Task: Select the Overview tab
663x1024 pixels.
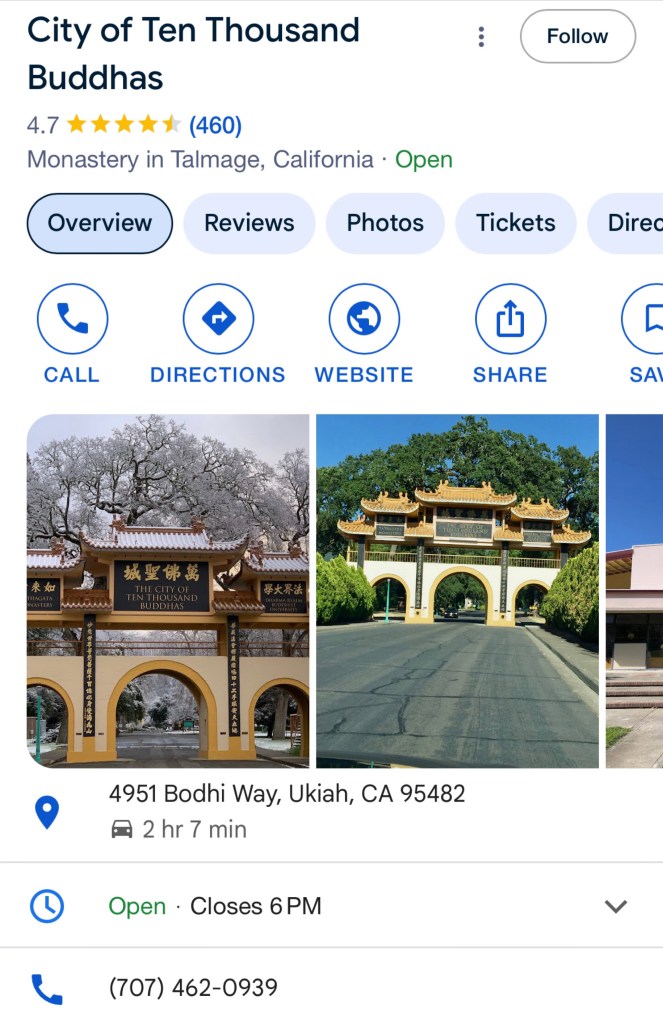Action: (x=100, y=223)
